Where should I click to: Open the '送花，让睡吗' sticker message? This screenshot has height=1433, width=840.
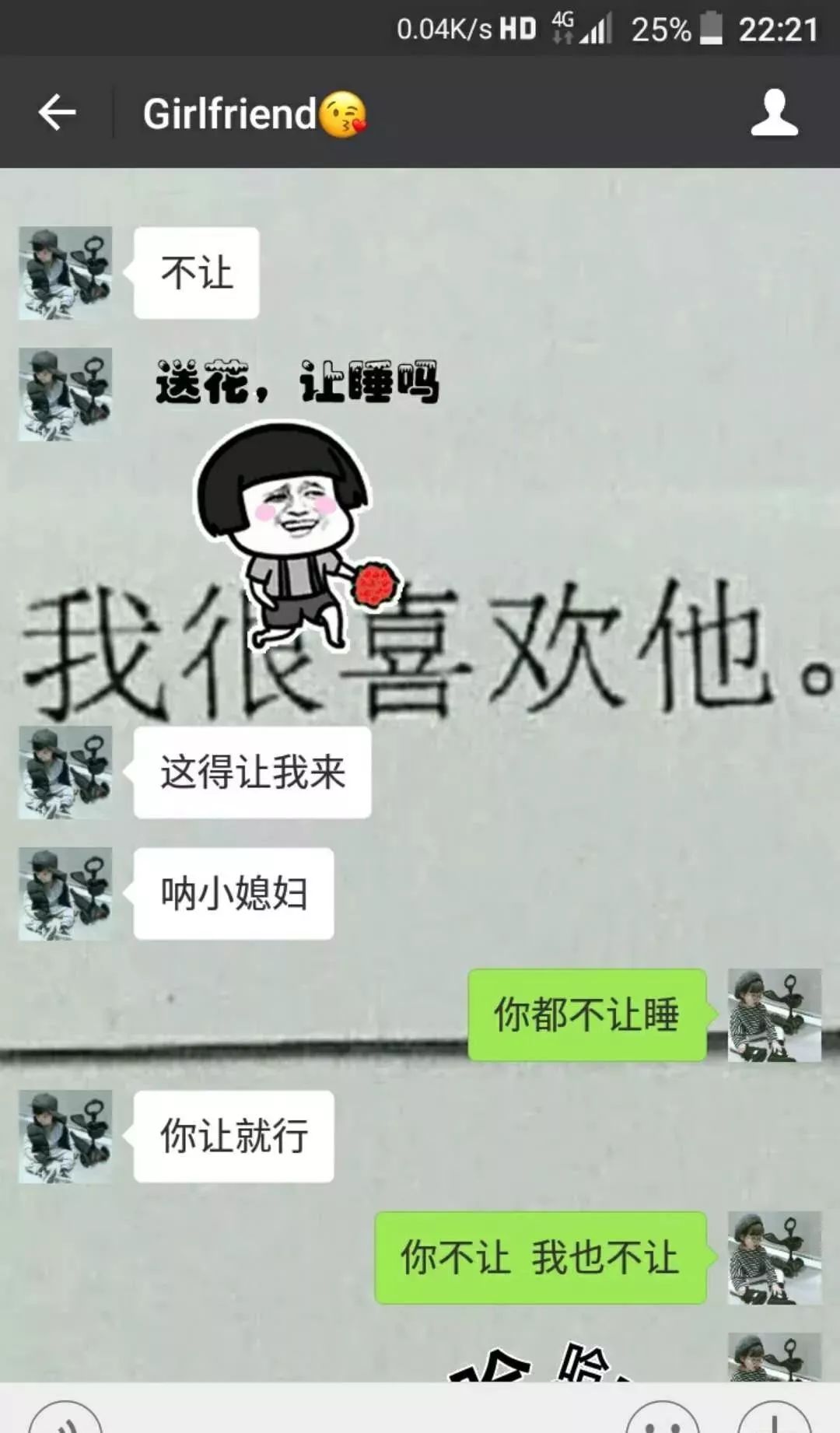(296, 506)
